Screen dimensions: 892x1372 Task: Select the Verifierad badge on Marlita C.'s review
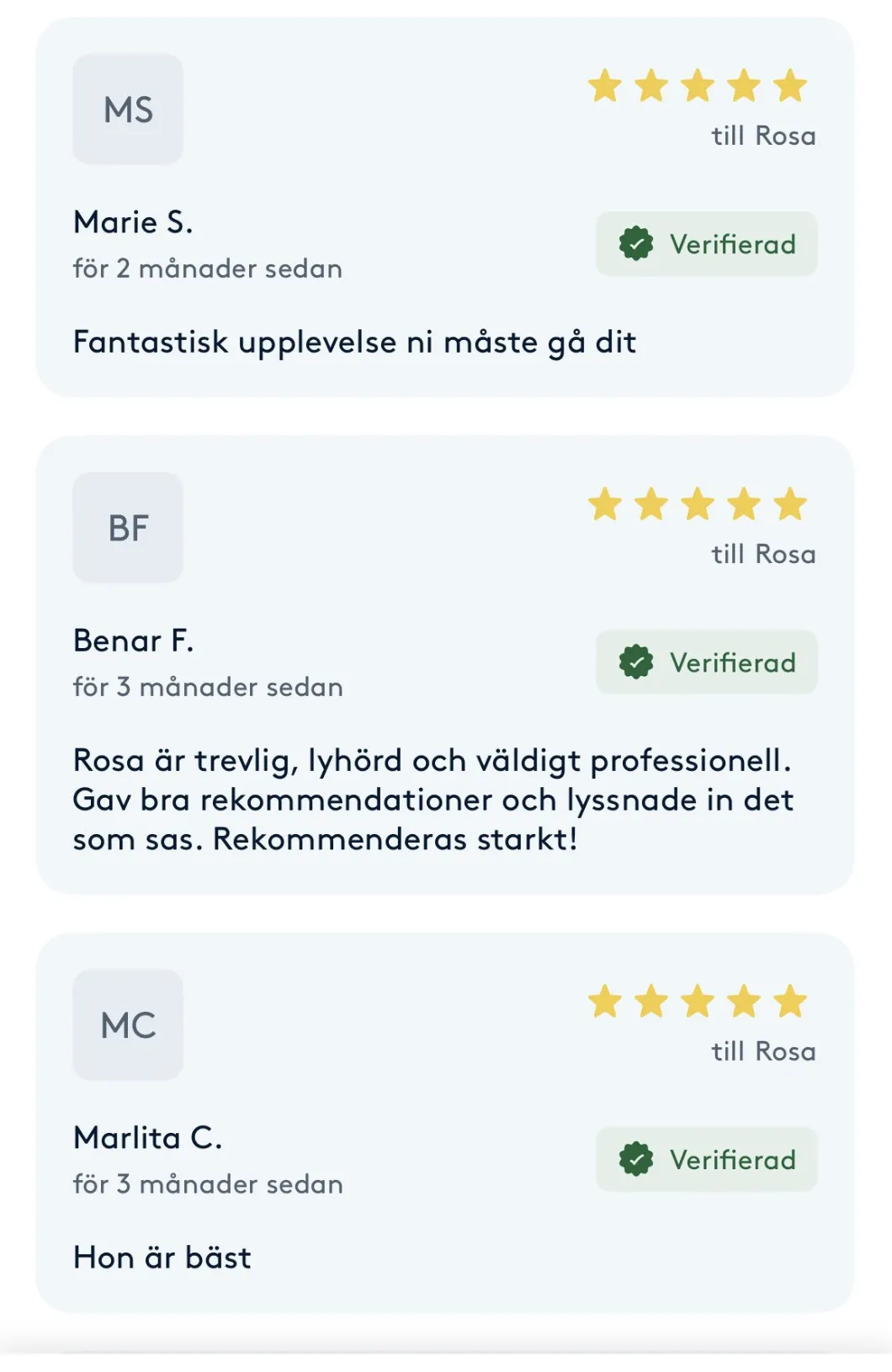coord(707,1160)
